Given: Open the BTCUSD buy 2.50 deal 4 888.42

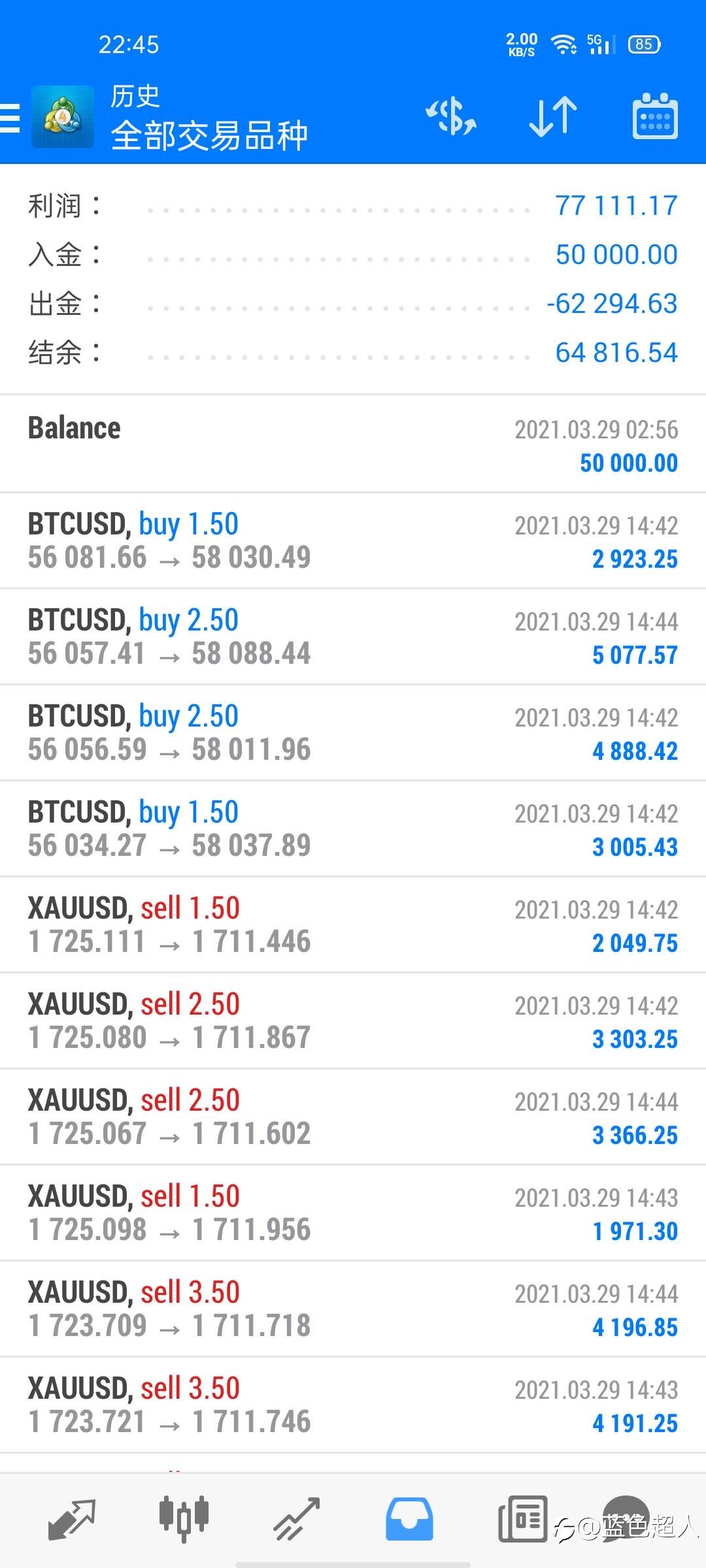Looking at the screenshot, I should point(353,733).
